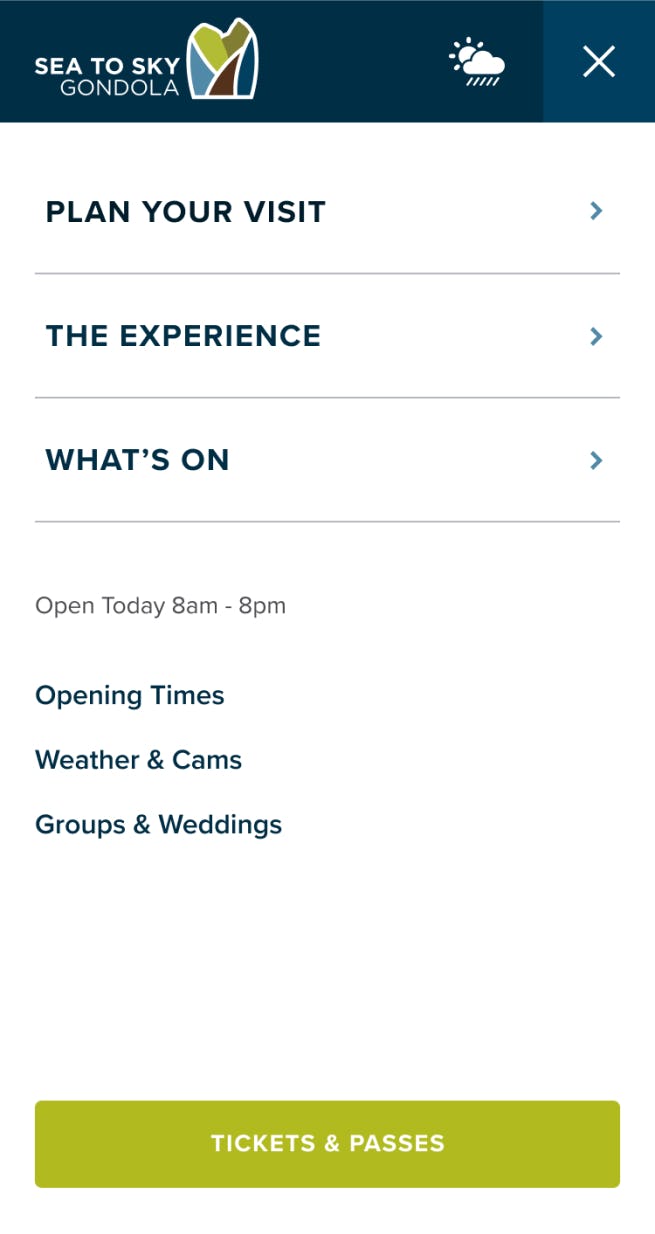Expand the What's On menu item
This screenshot has width=655, height=1234.
[327, 460]
